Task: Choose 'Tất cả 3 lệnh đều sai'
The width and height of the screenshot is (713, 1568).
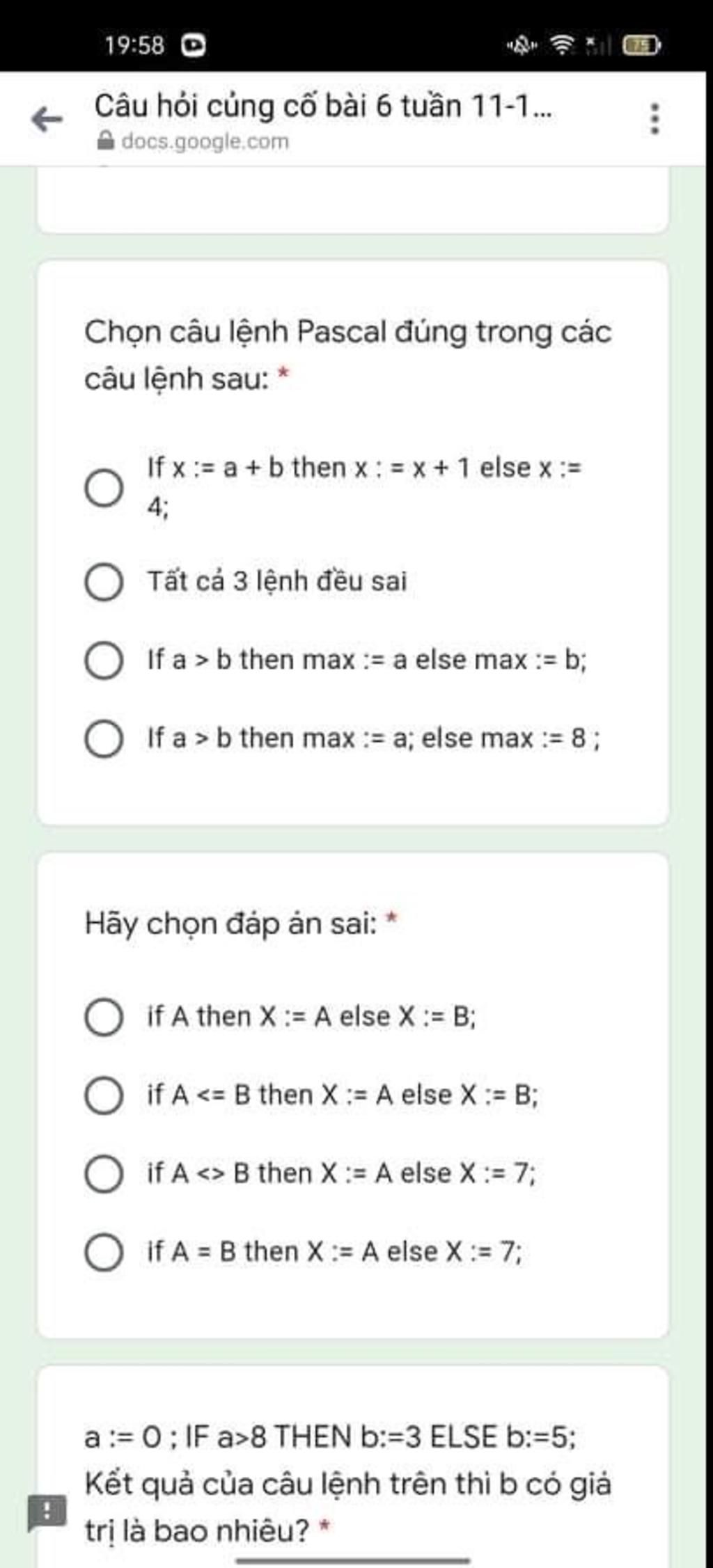Action: pos(104,582)
